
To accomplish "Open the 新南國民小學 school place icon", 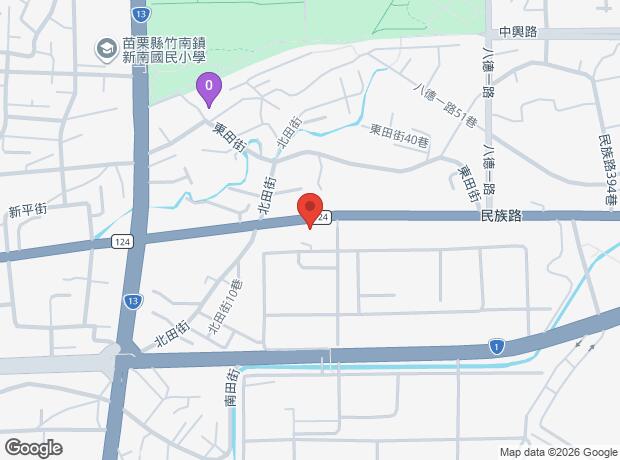I will click(x=107, y=50).
